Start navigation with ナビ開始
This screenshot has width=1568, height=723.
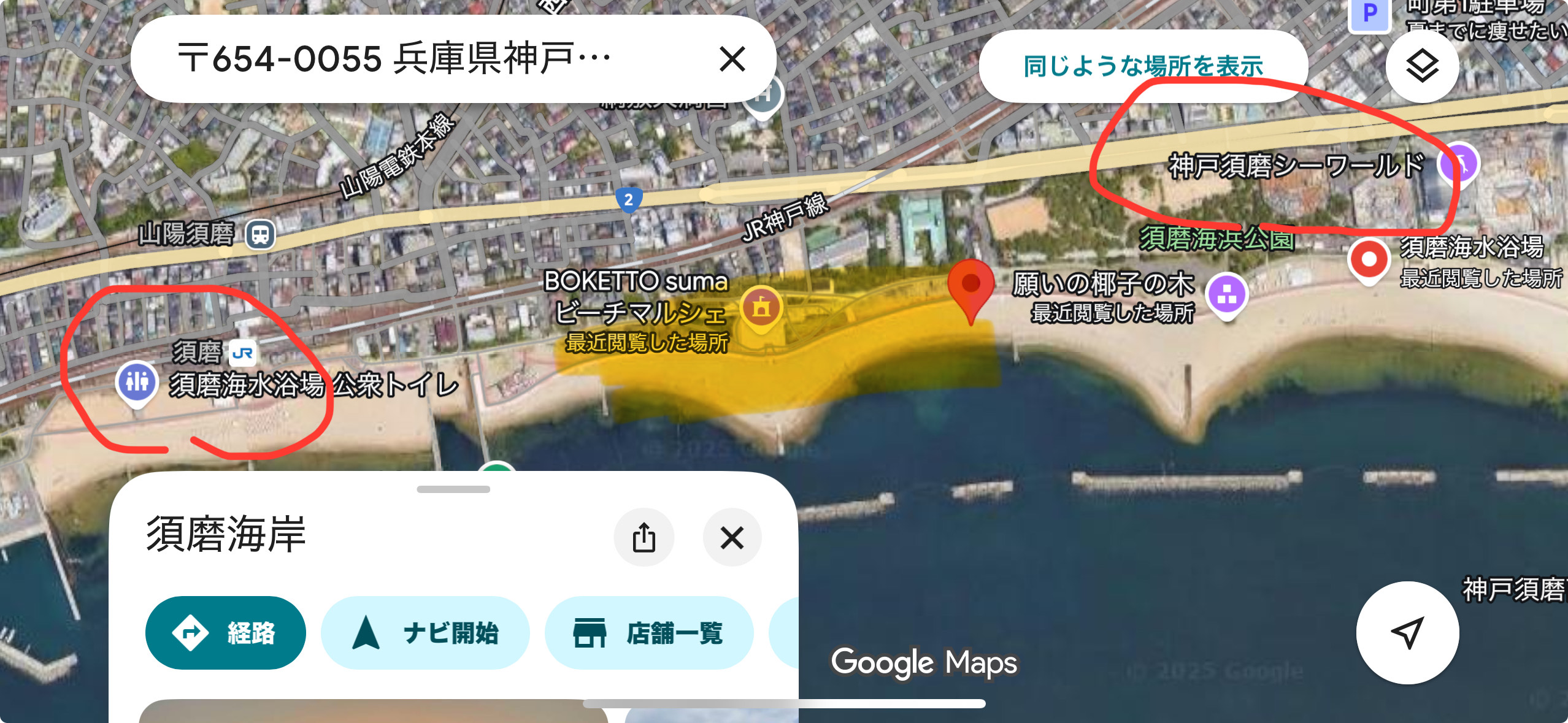coord(425,632)
